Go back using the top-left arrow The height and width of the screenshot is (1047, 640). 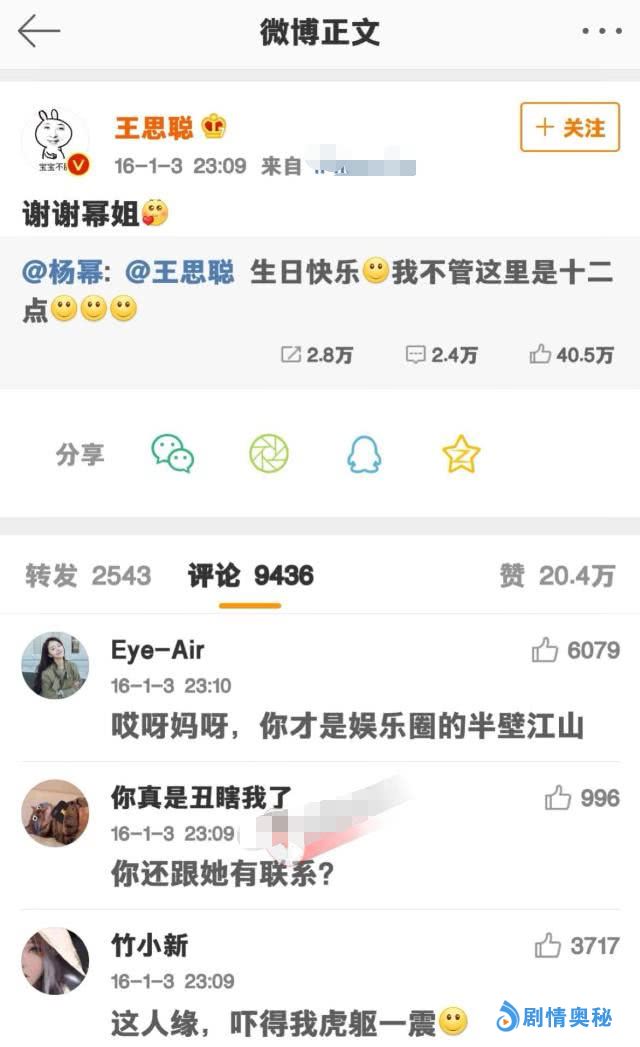(x=39, y=31)
